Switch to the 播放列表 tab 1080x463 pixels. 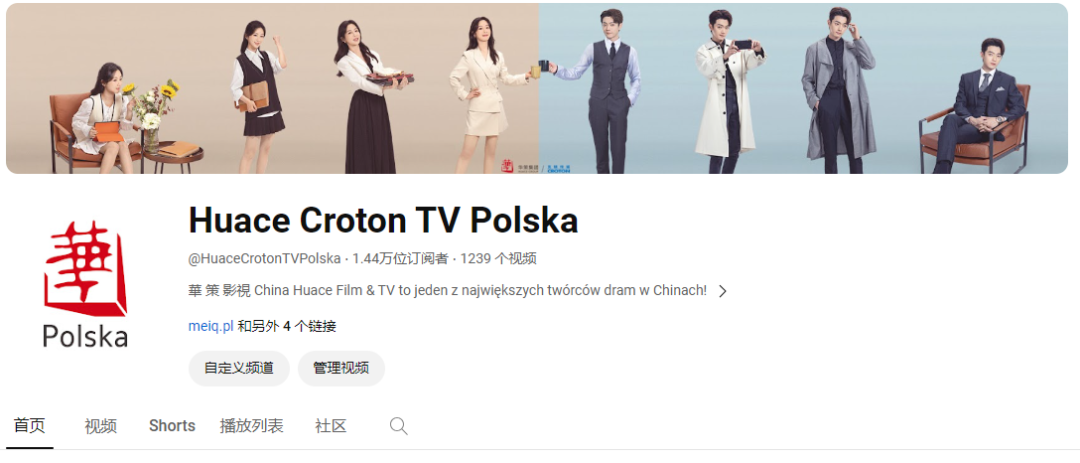pyautogui.click(x=251, y=426)
